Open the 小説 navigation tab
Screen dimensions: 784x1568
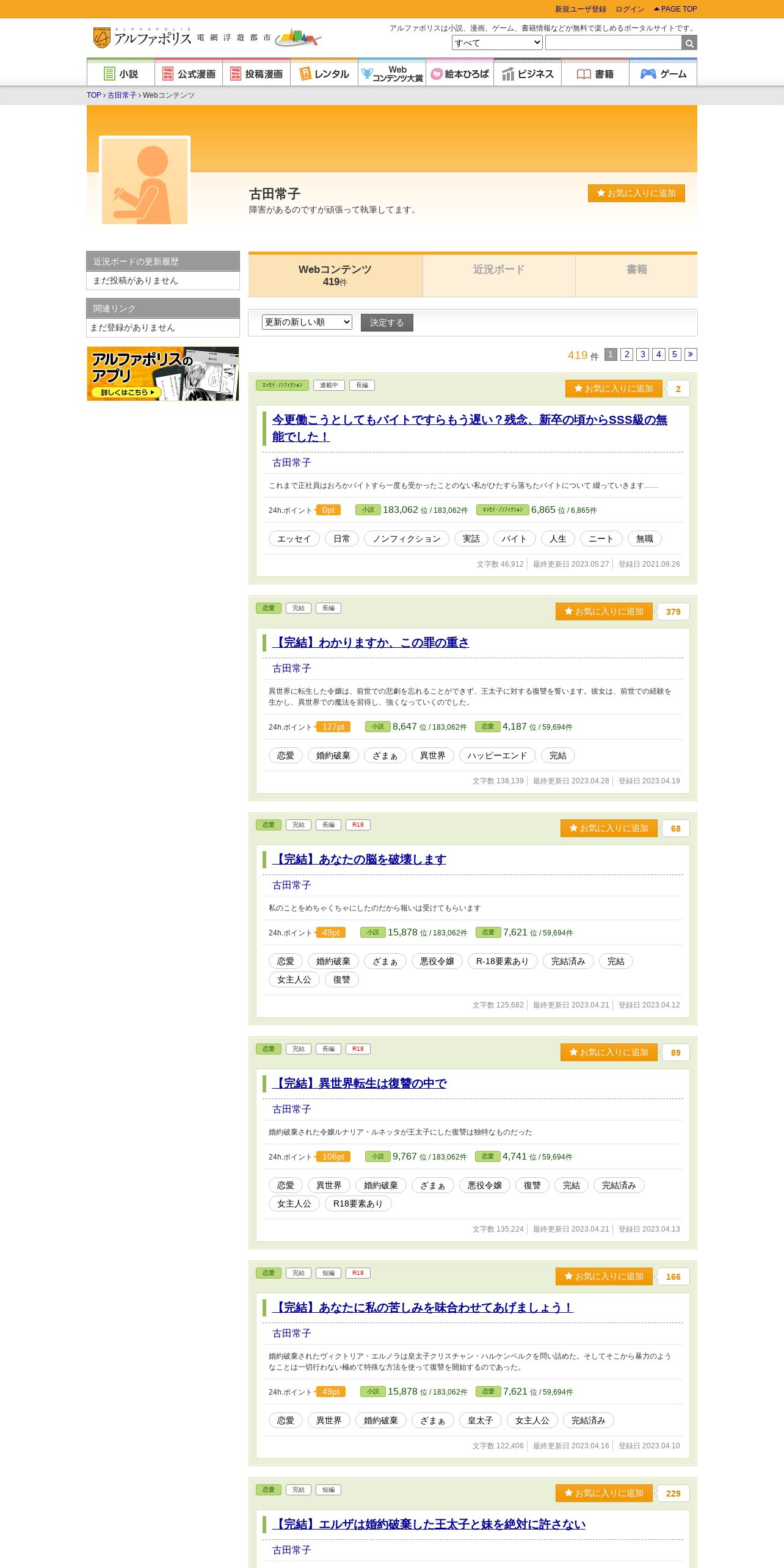pyautogui.click(x=121, y=74)
